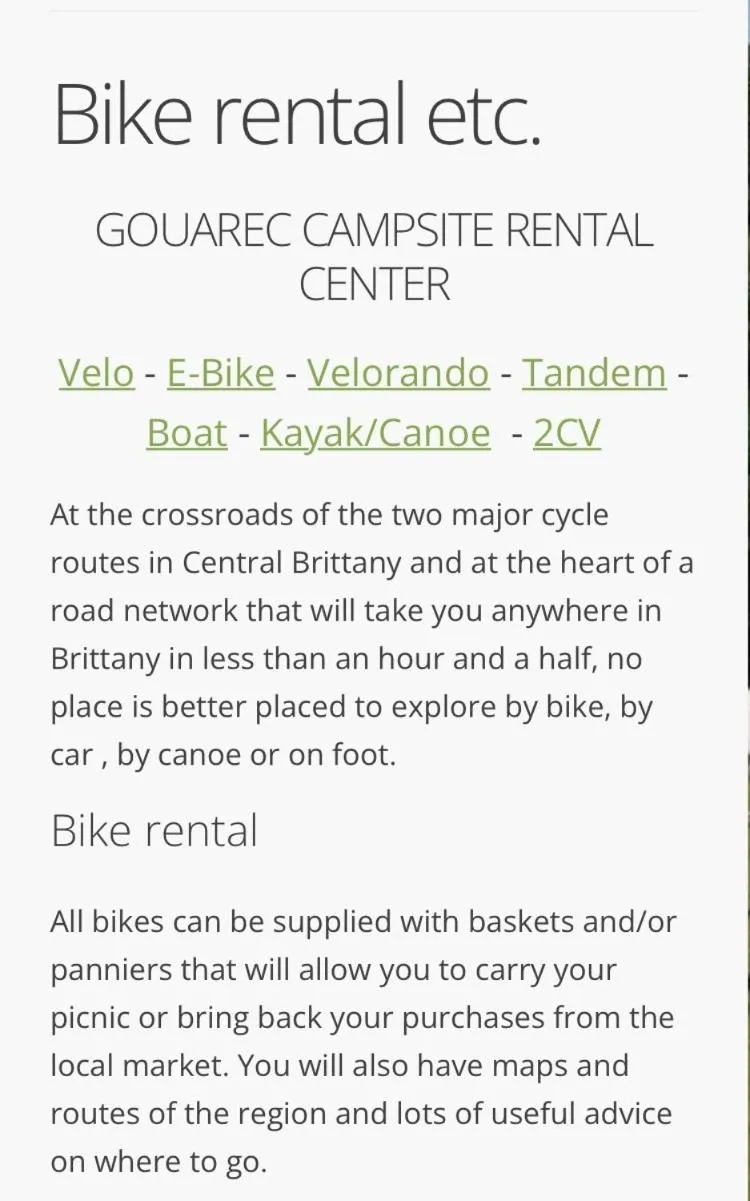Open the Velorando link

[398, 373]
